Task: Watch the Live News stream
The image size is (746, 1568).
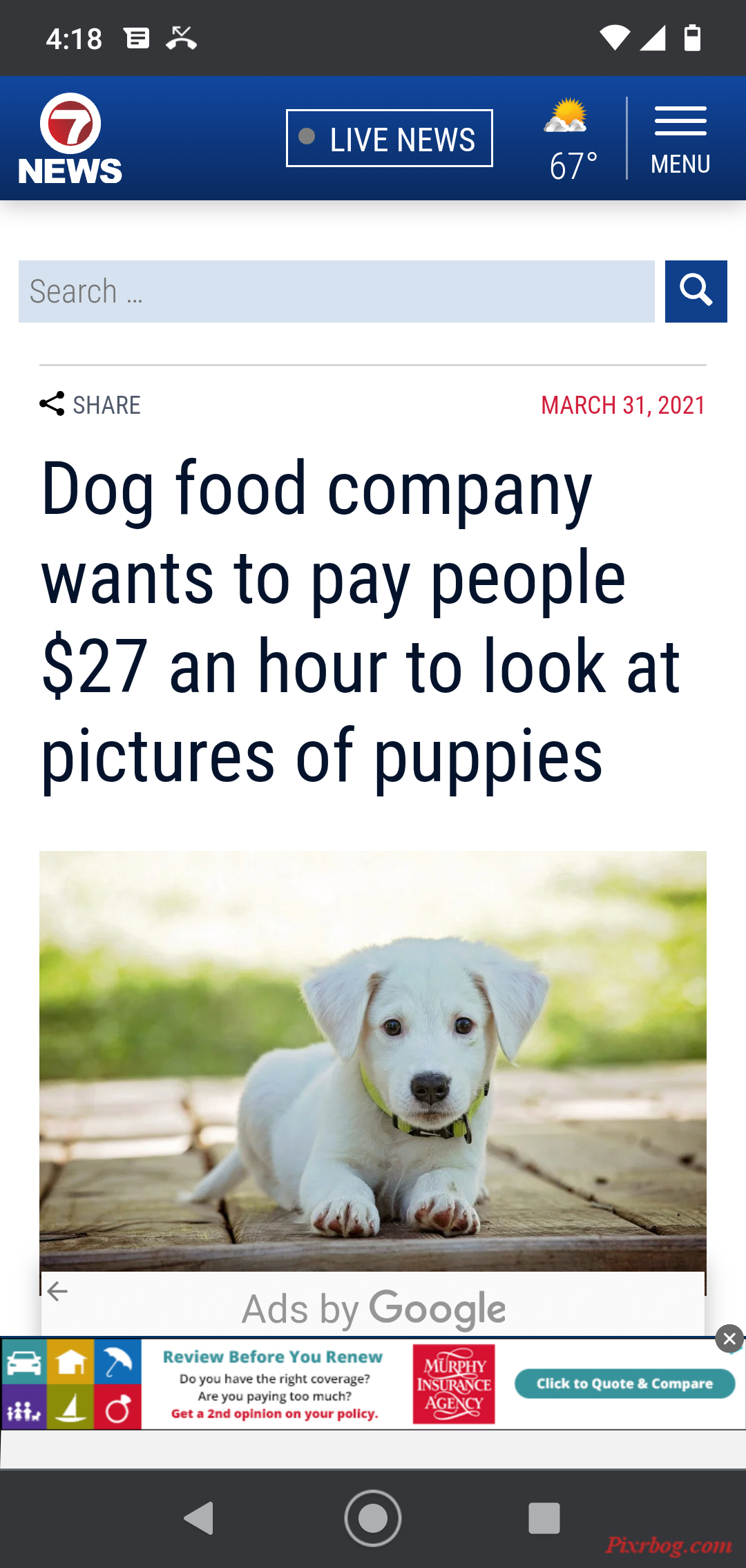Action: coord(390,138)
